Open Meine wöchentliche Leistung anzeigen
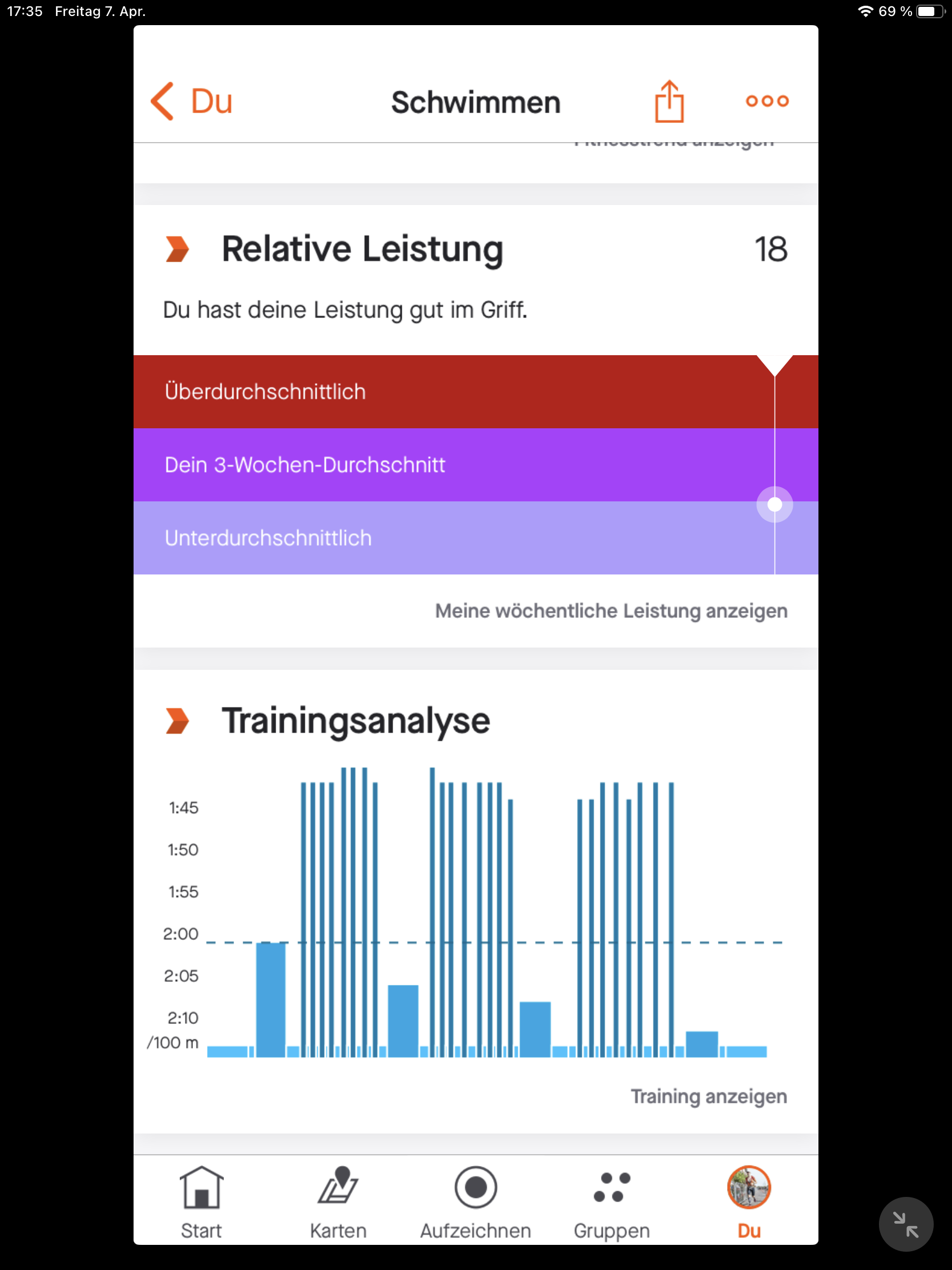The width and height of the screenshot is (952, 1270). click(x=611, y=611)
